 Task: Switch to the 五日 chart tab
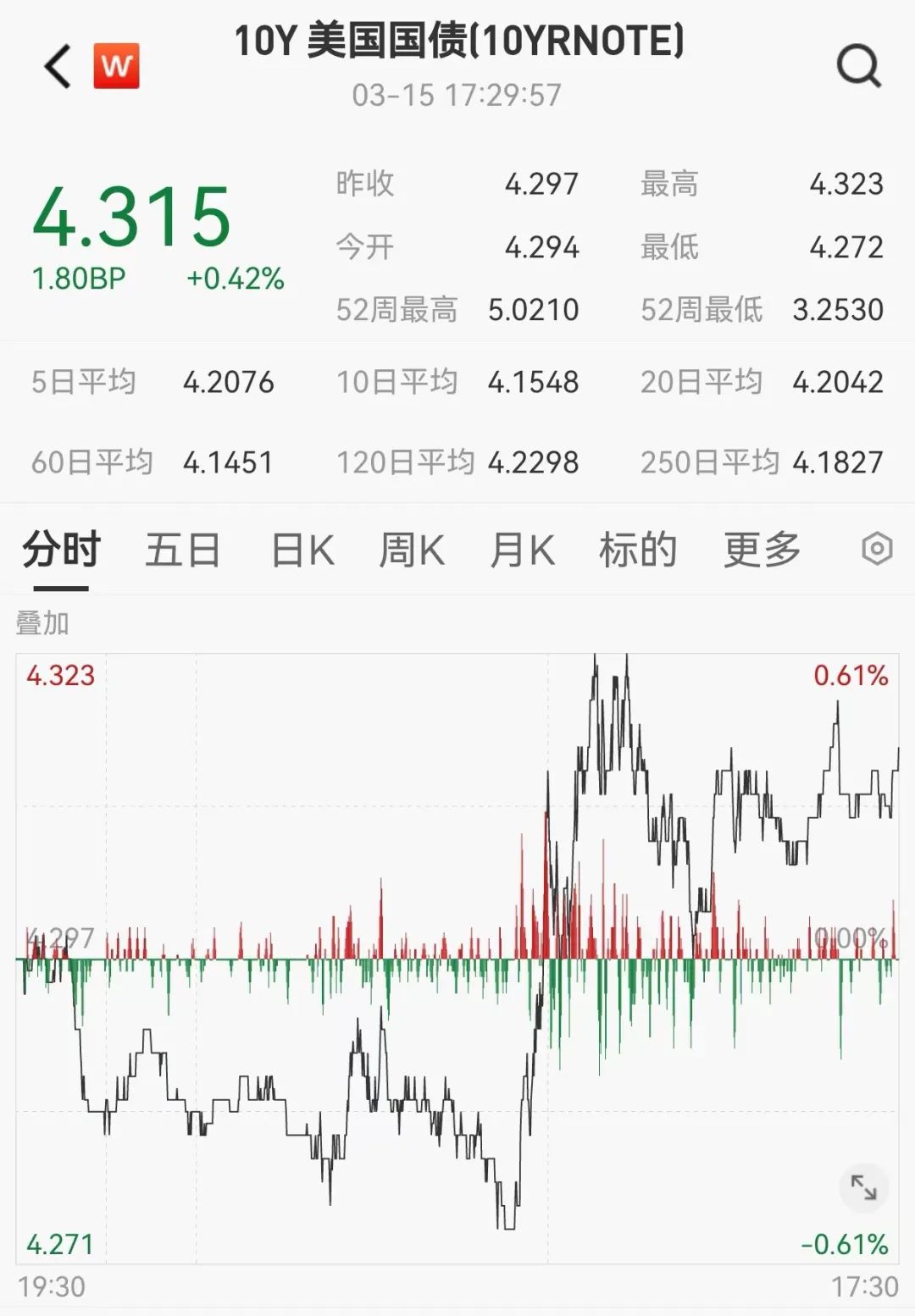(x=183, y=550)
